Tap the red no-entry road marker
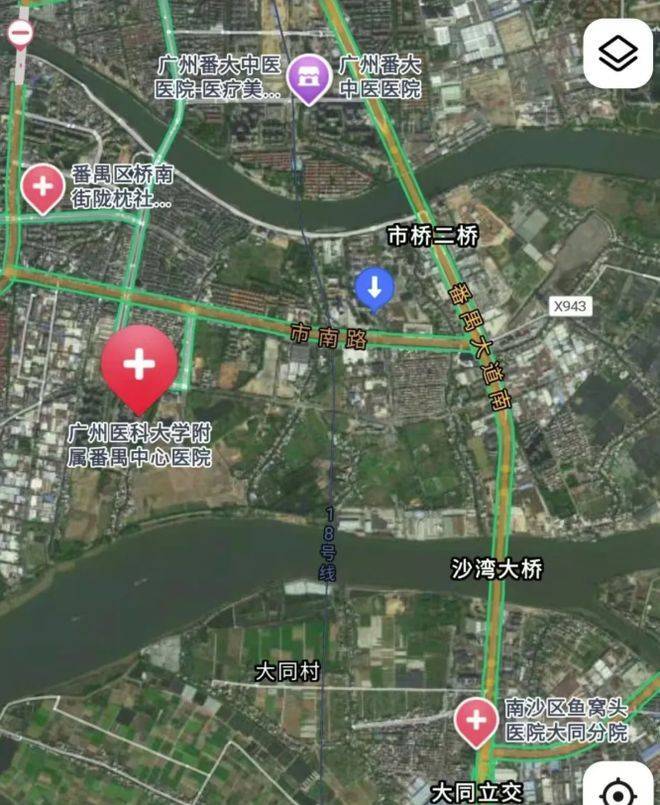 (20, 33)
